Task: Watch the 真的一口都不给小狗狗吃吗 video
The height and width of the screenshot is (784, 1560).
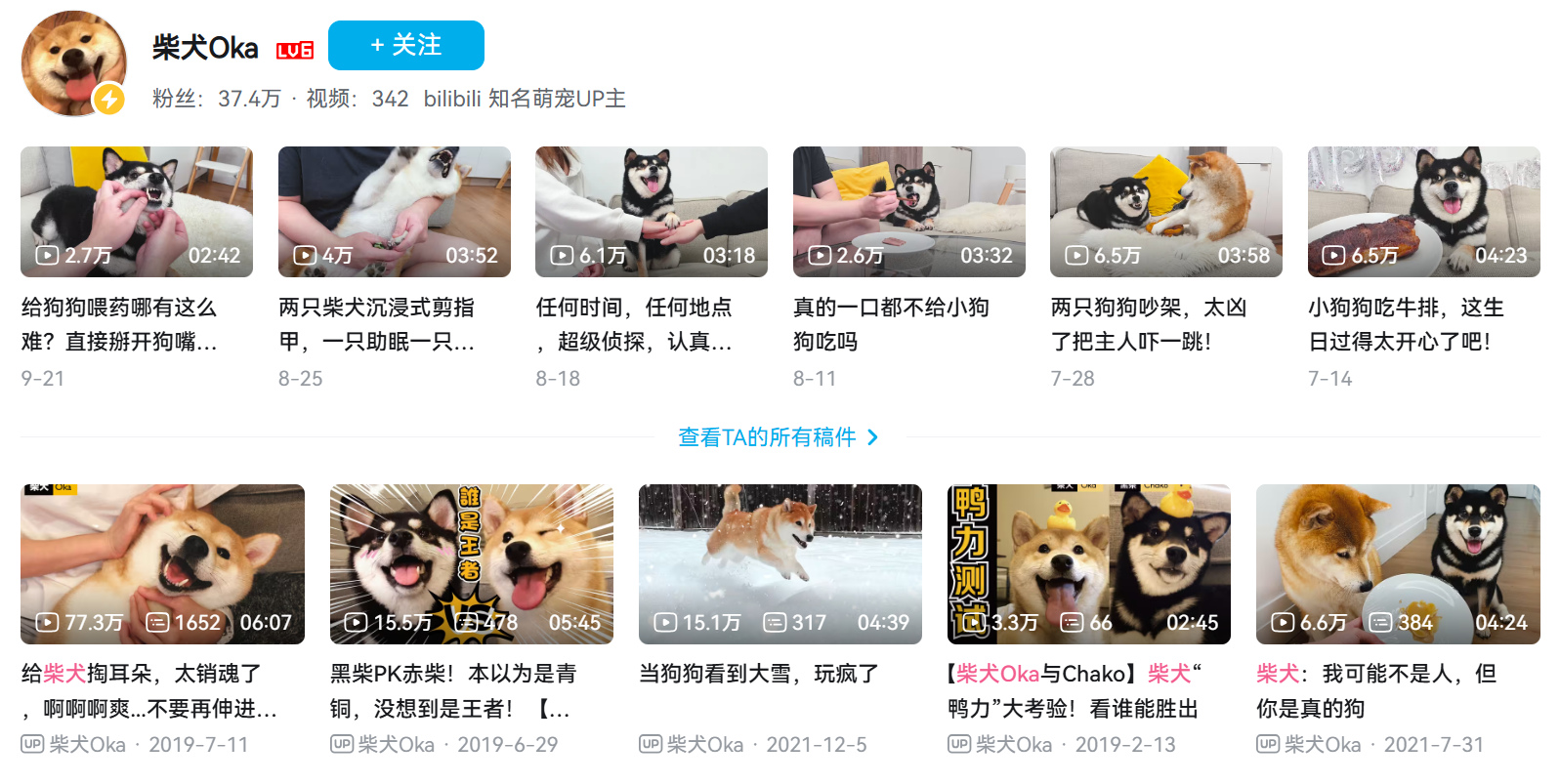Action: (908, 212)
